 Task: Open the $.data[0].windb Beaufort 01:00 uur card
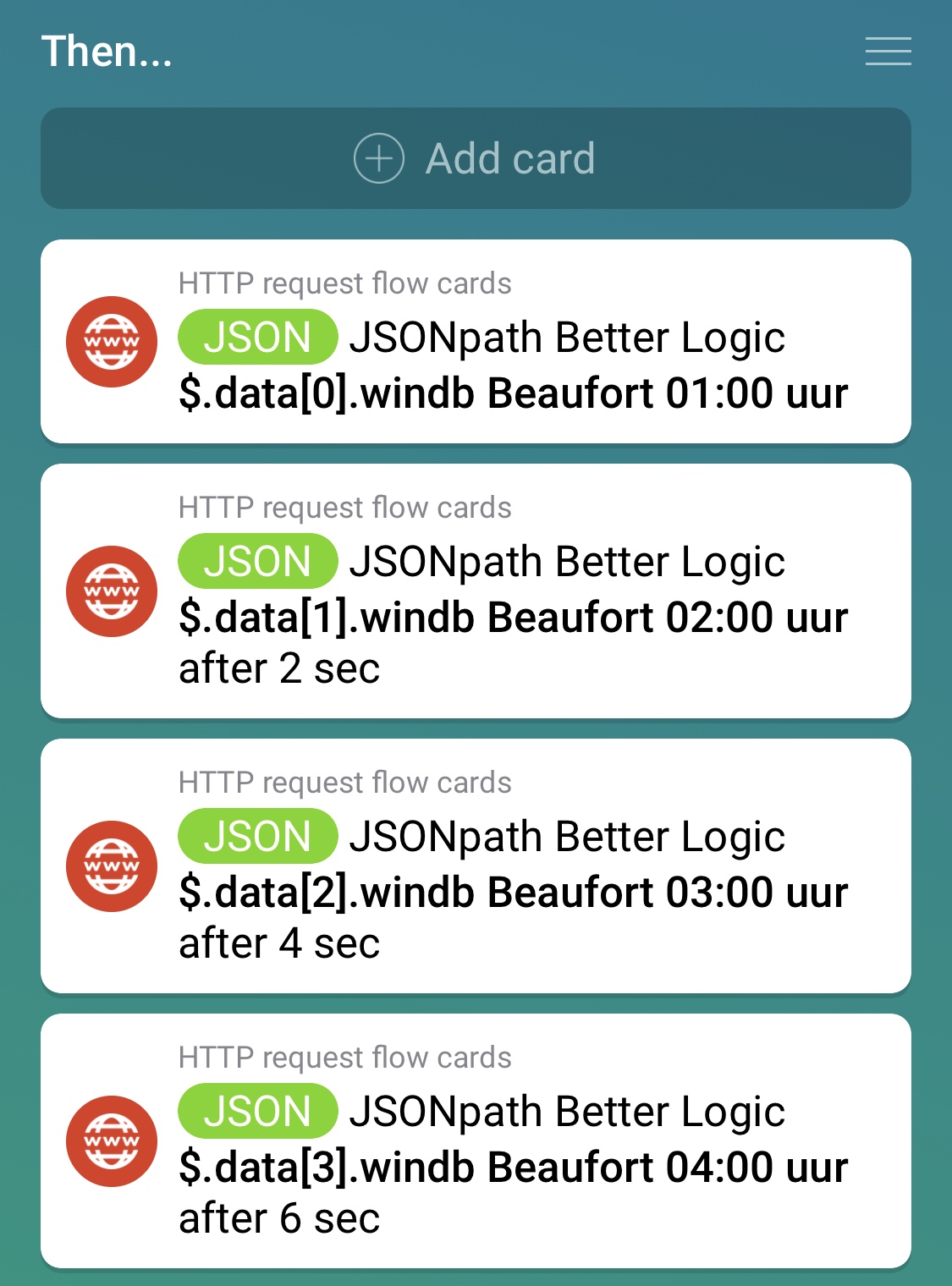point(476,342)
